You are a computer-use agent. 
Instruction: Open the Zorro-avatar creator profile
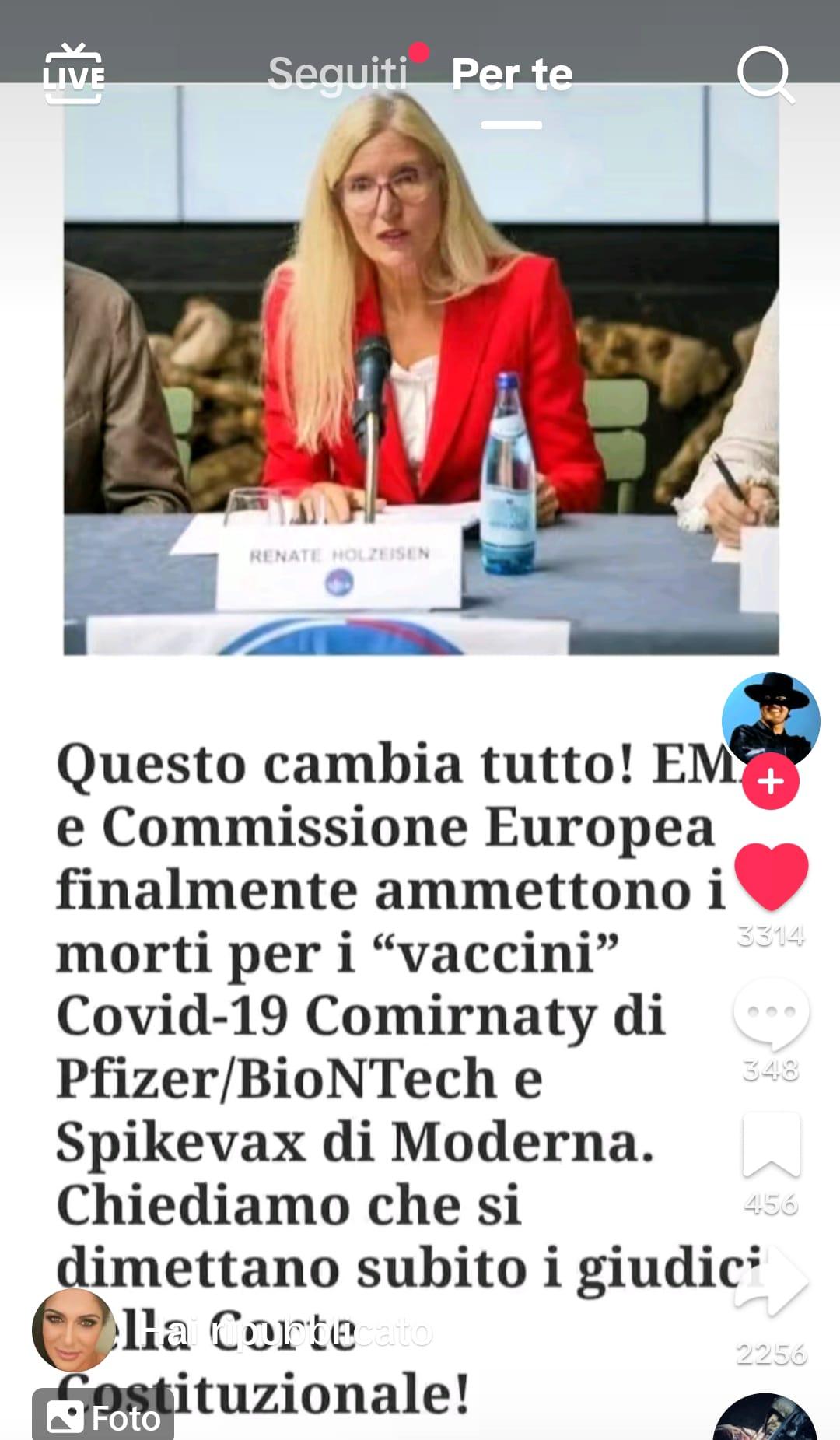pyautogui.click(x=770, y=717)
